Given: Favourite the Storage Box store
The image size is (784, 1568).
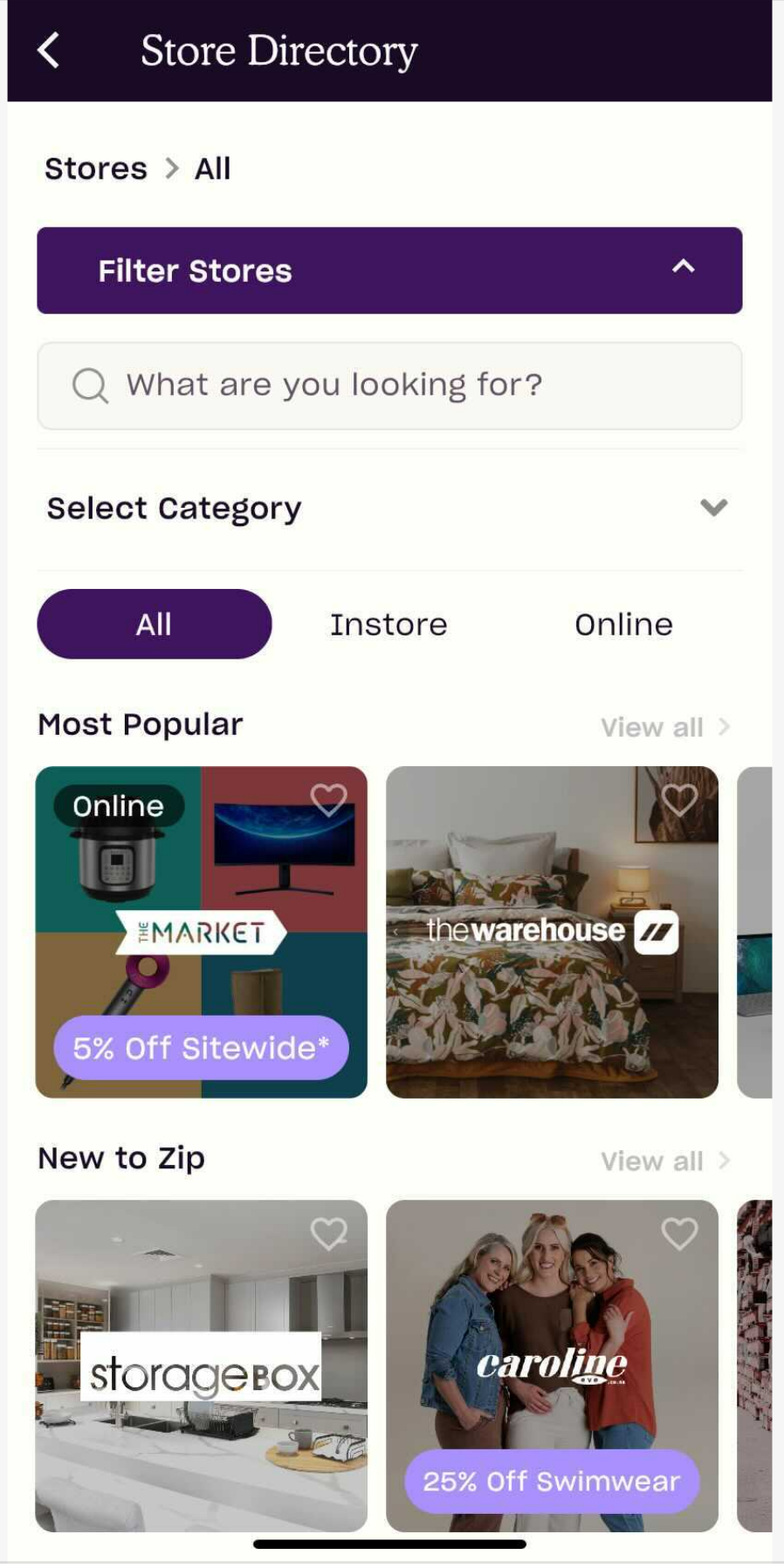Looking at the screenshot, I should coord(328,1233).
